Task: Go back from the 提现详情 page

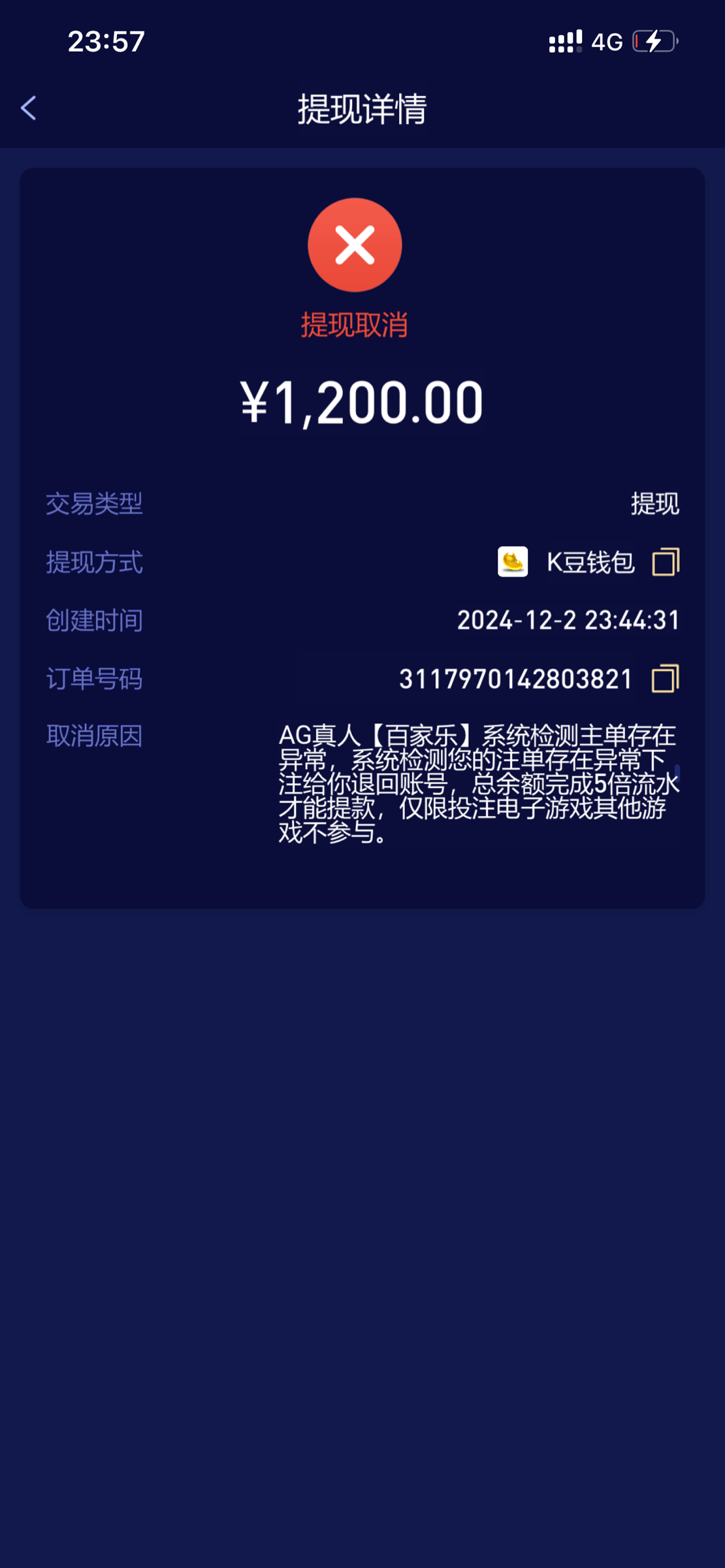Action: tap(28, 108)
